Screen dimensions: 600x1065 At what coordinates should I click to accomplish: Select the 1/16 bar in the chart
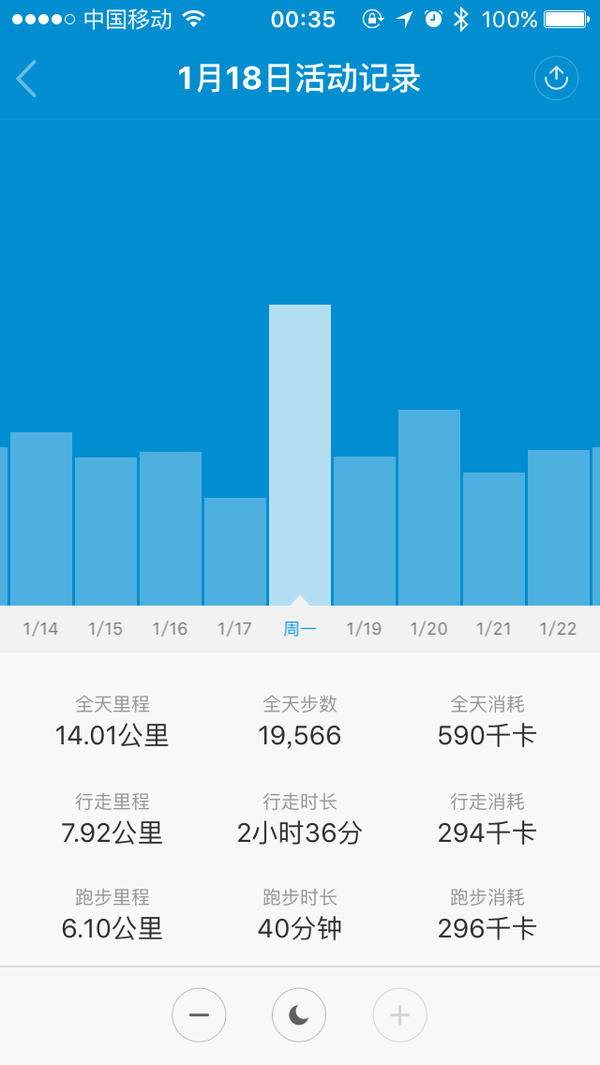171,528
